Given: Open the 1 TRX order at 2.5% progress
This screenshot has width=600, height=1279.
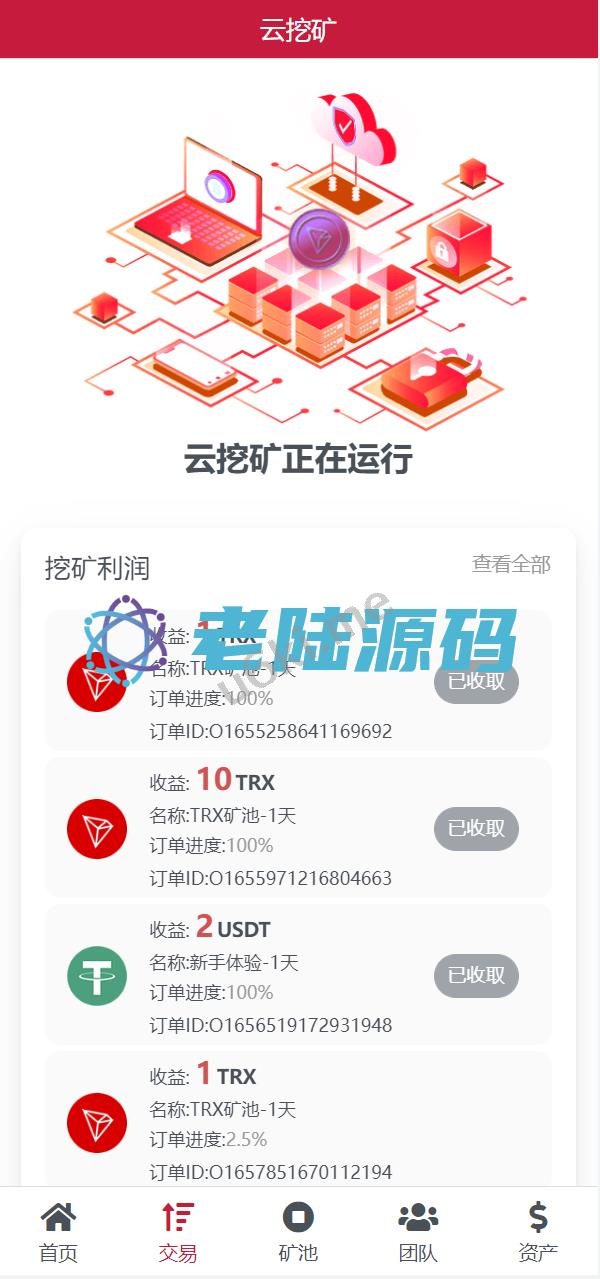Looking at the screenshot, I should click(298, 1122).
